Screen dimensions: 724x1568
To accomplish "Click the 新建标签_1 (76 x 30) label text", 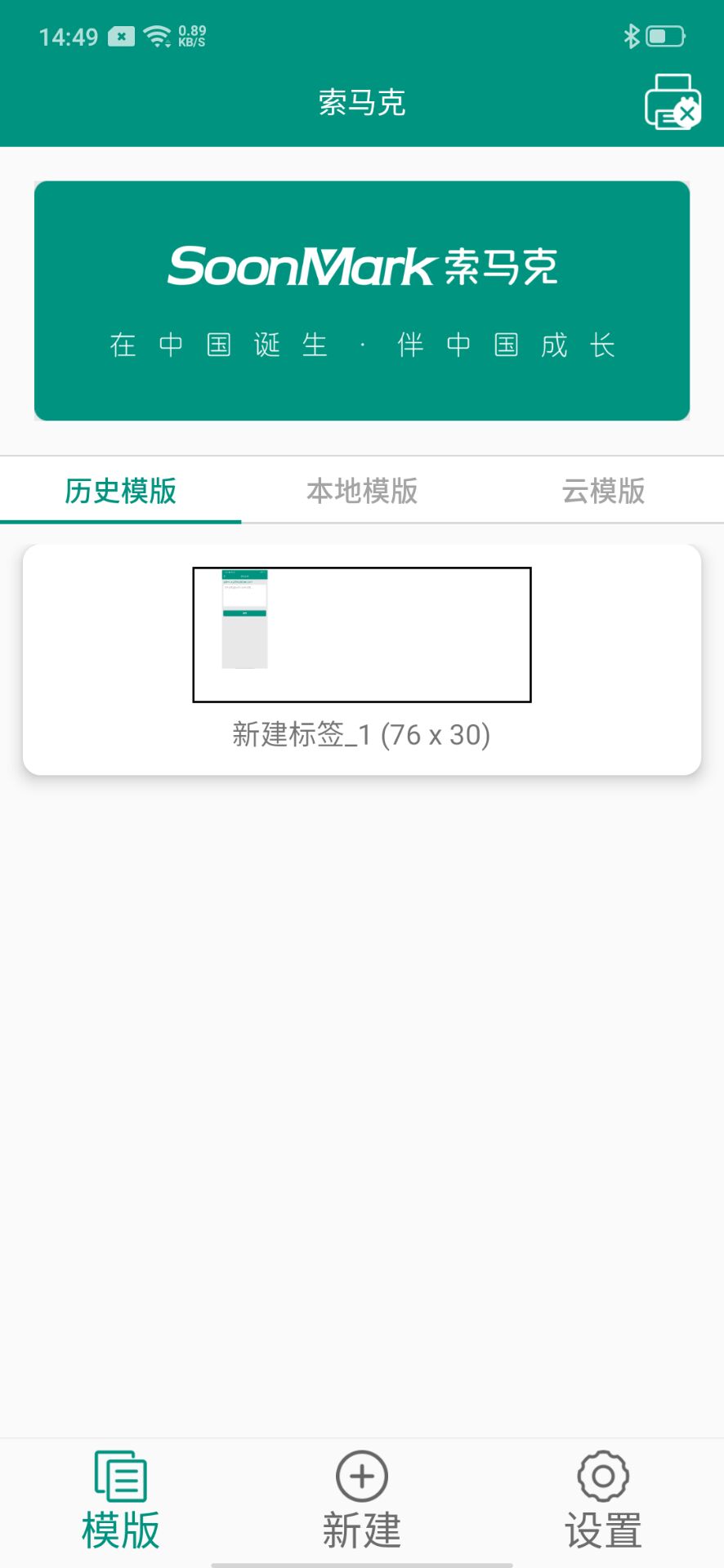I will 360,735.
